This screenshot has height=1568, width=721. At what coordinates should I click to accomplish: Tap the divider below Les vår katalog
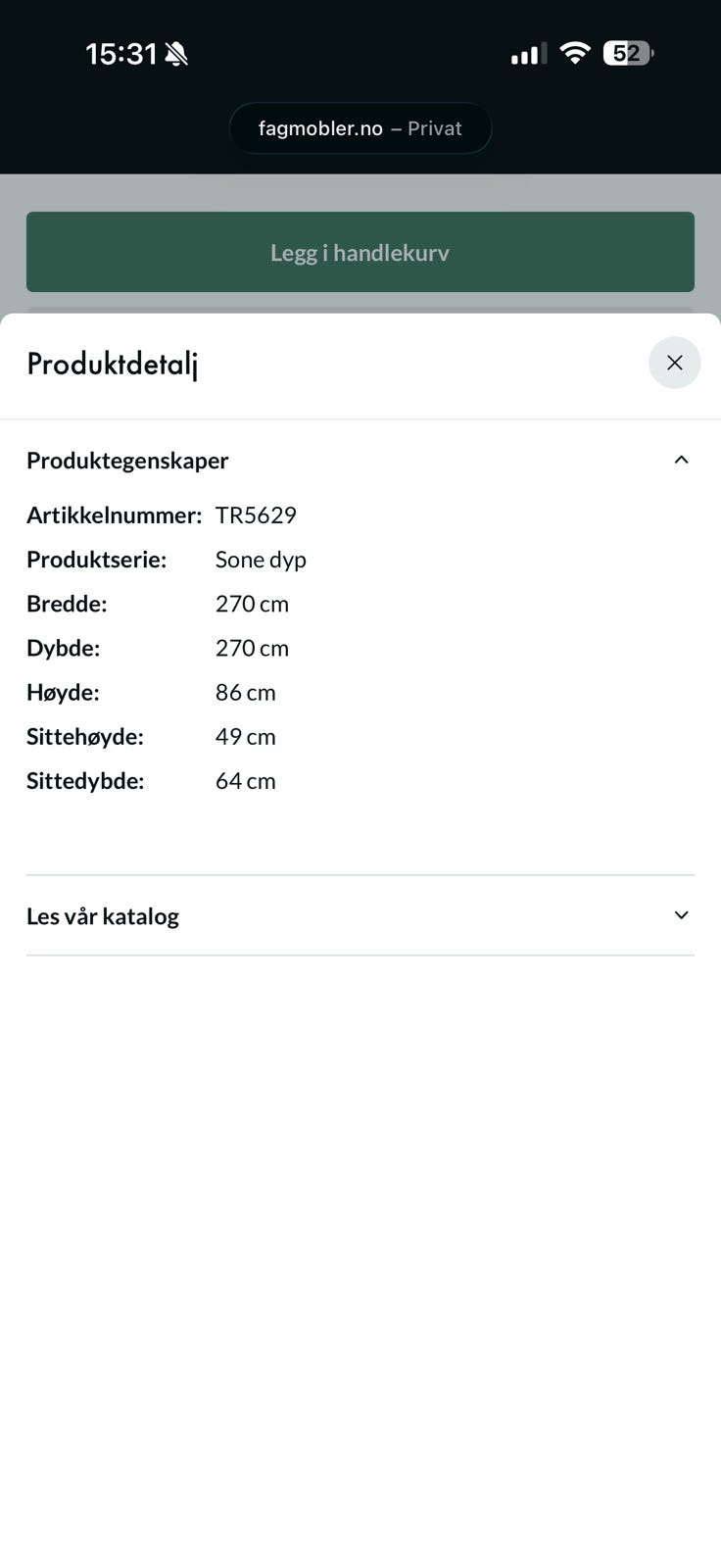tap(360, 954)
